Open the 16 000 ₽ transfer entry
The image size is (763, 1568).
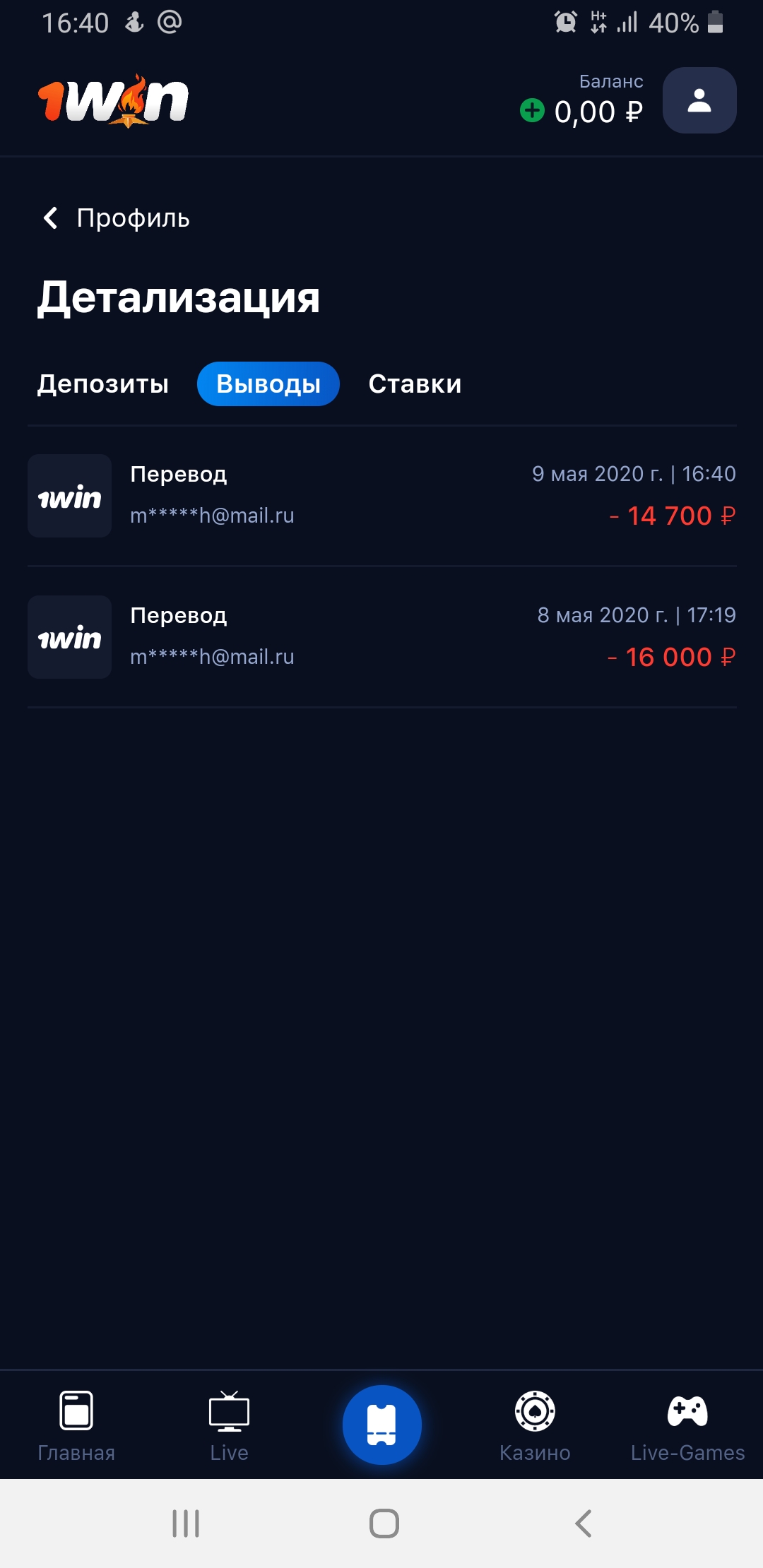point(381,637)
